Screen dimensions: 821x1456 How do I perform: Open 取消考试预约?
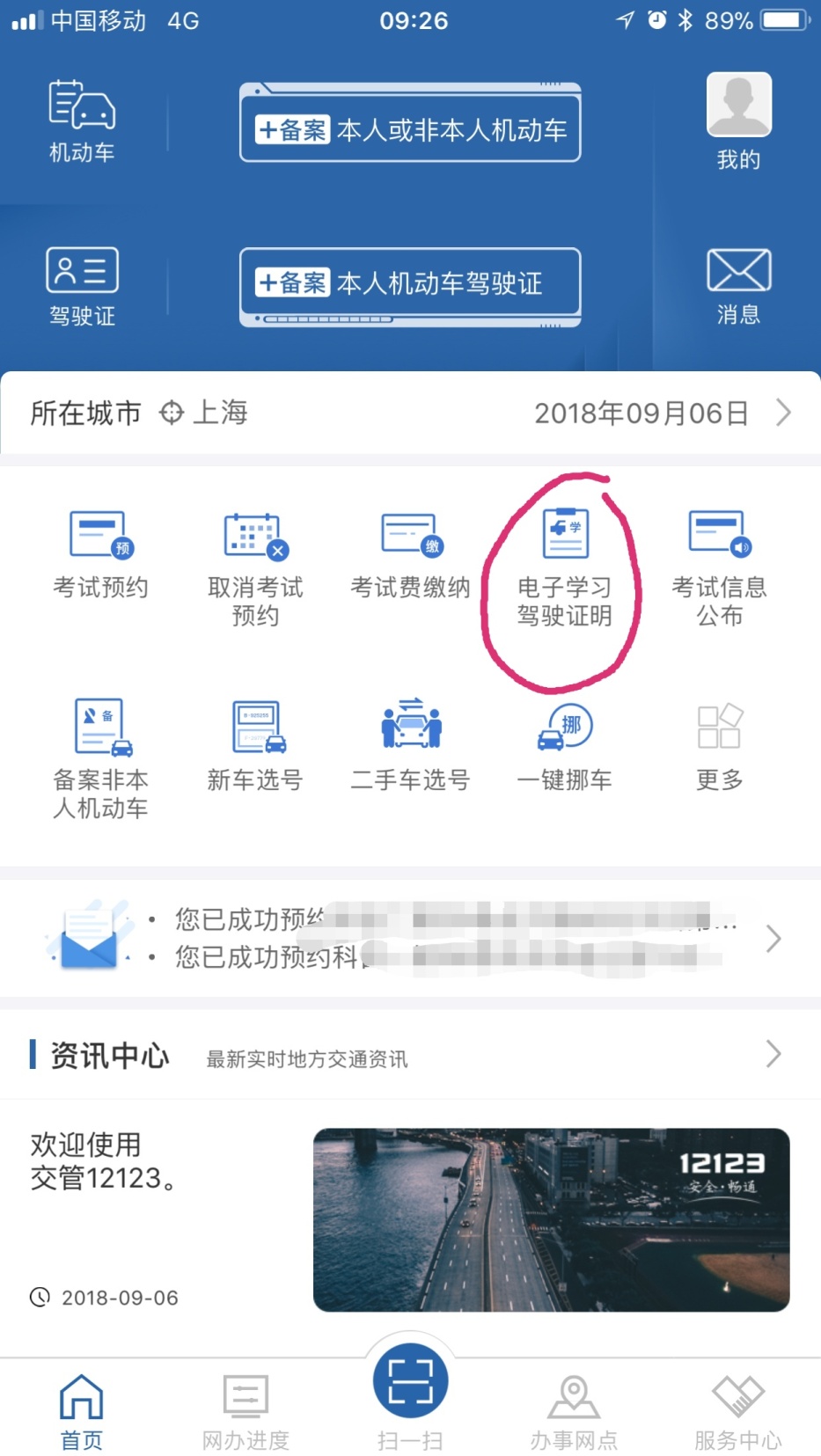255,569
